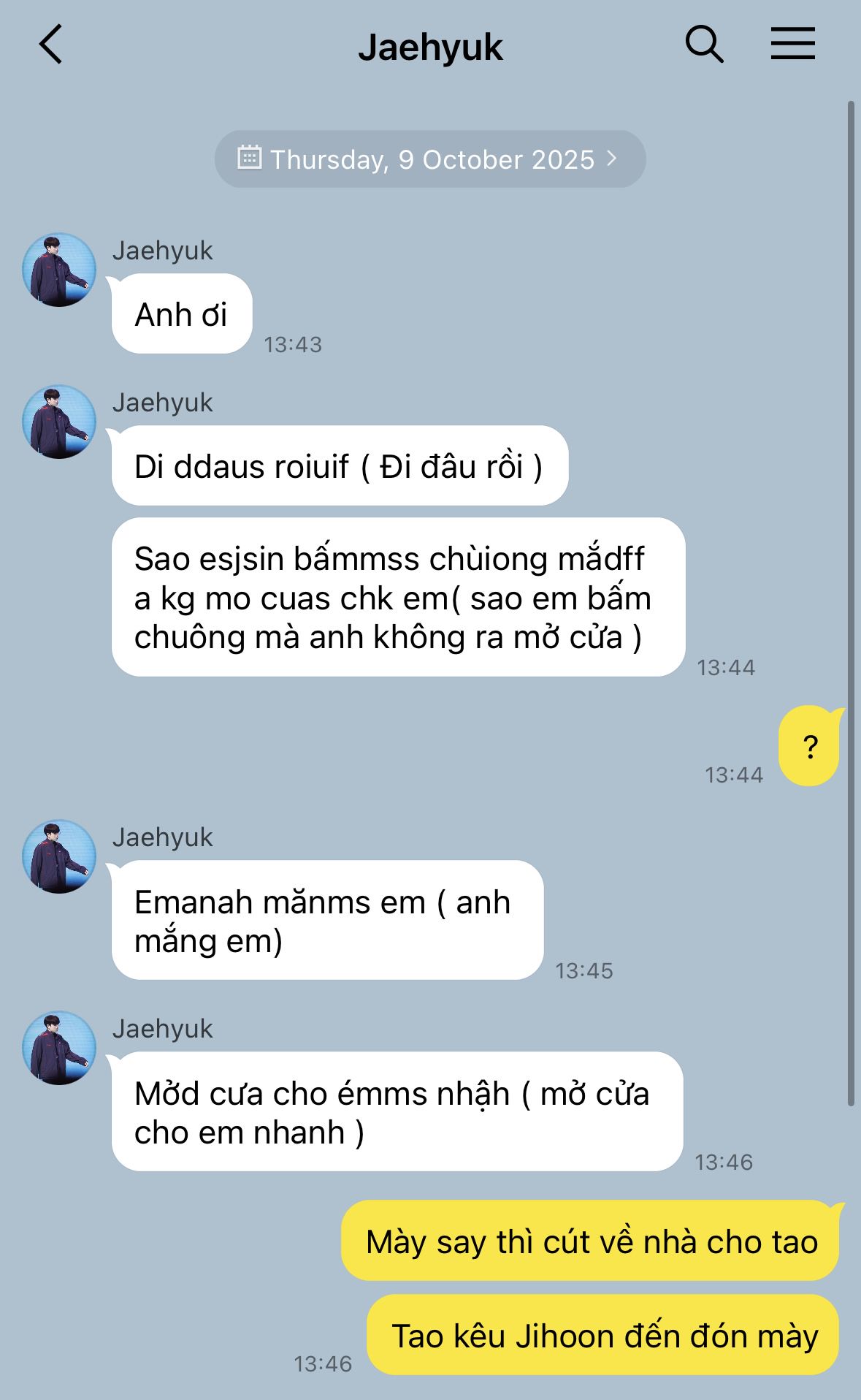Go back to the chat list
The width and height of the screenshot is (861, 1400).
[x=51, y=45]
